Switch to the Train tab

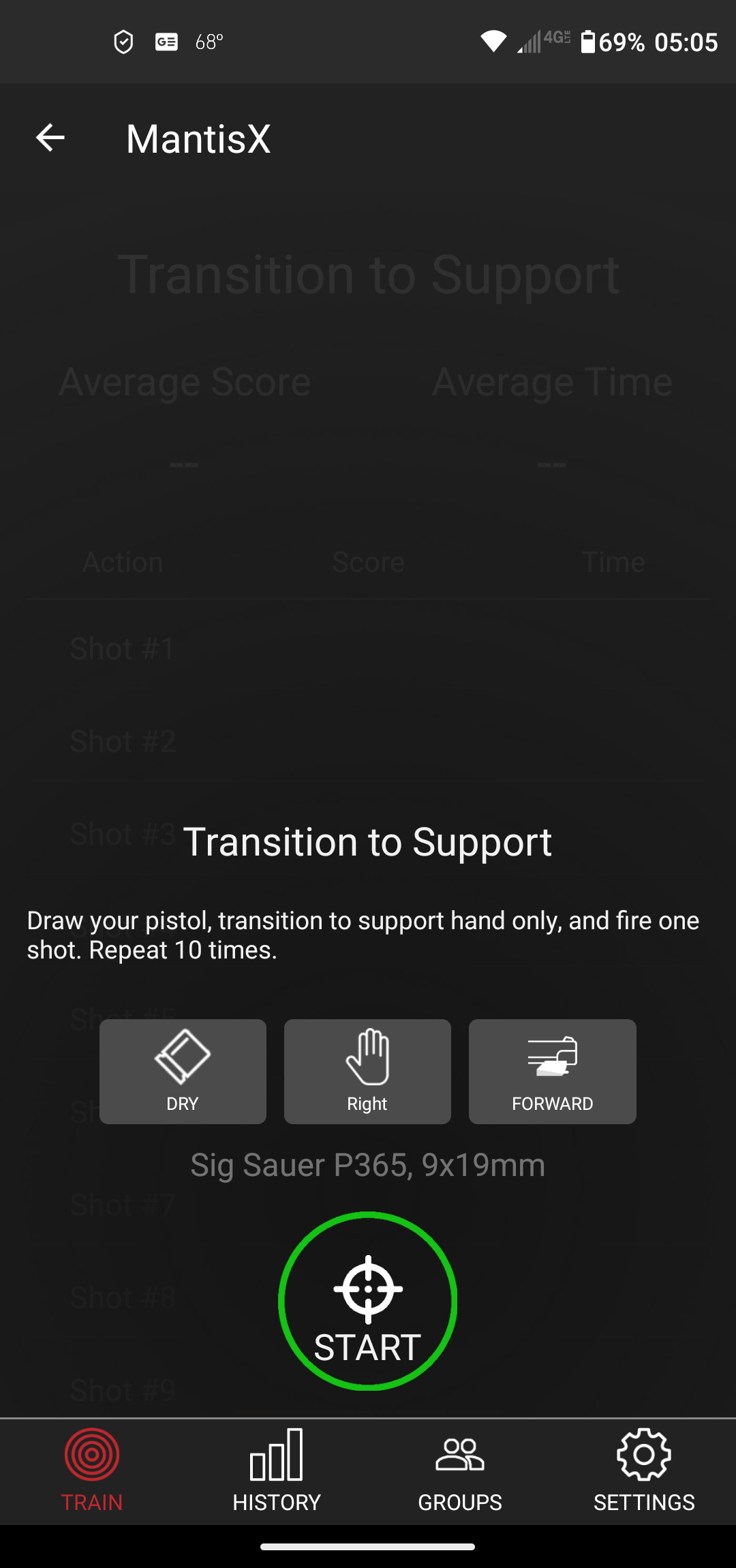point(92,1471)
